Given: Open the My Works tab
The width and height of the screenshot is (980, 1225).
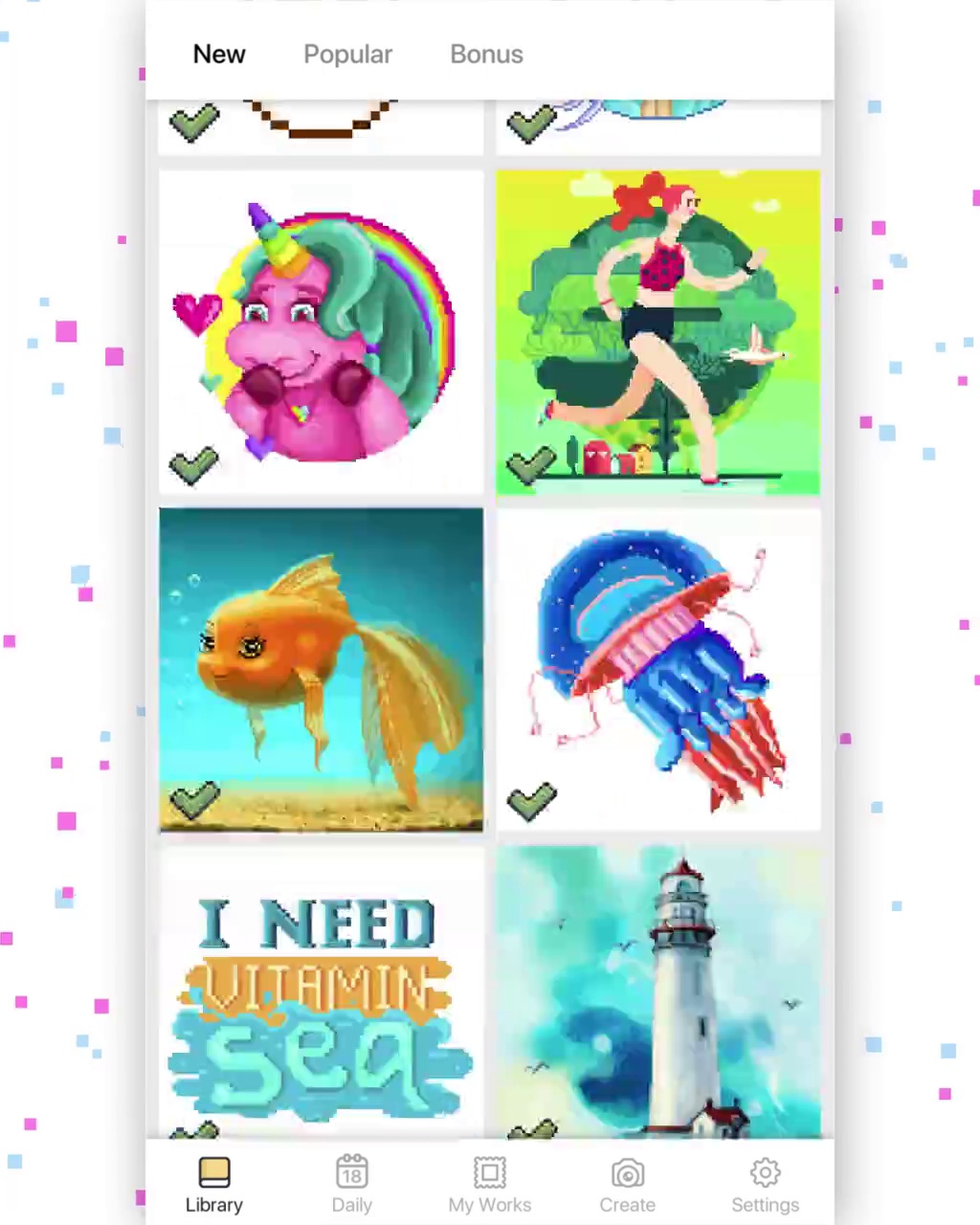Looking at the screenshot, I should [x=489, y=1185].
